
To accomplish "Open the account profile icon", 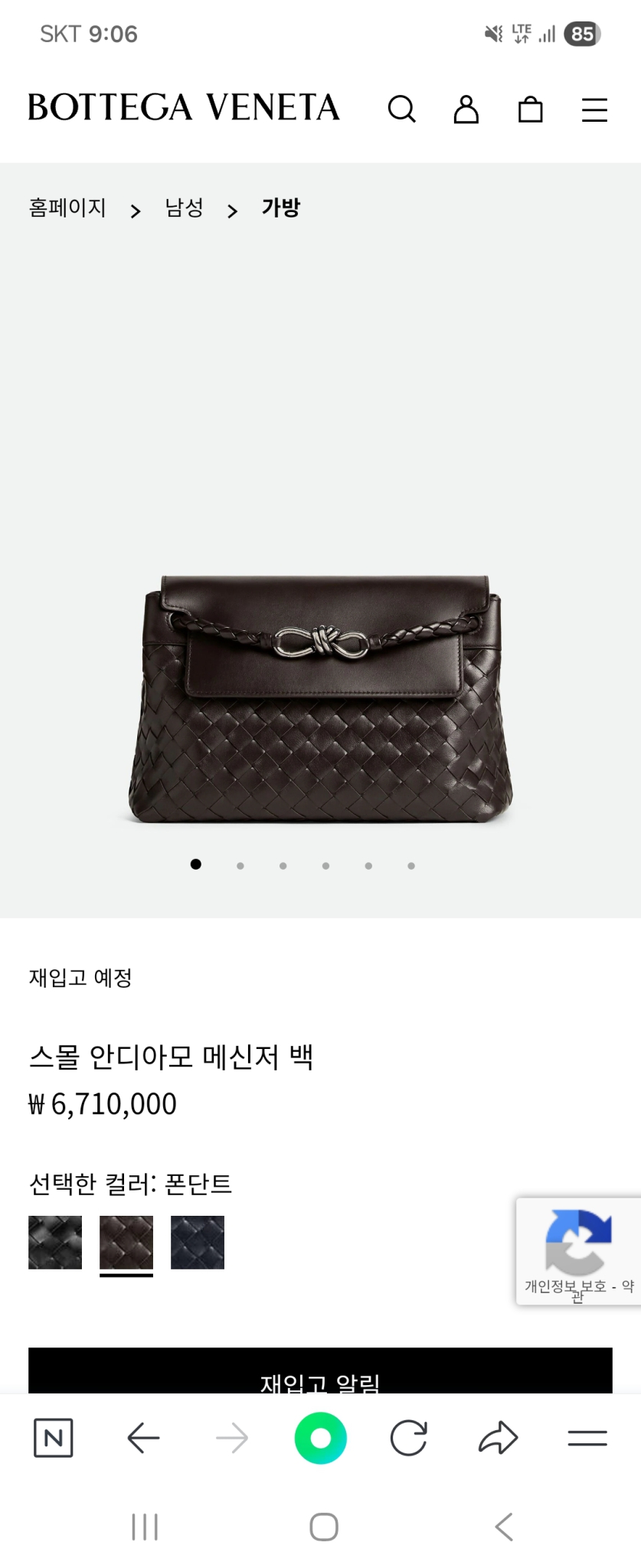I will click(x=466, y=109).
